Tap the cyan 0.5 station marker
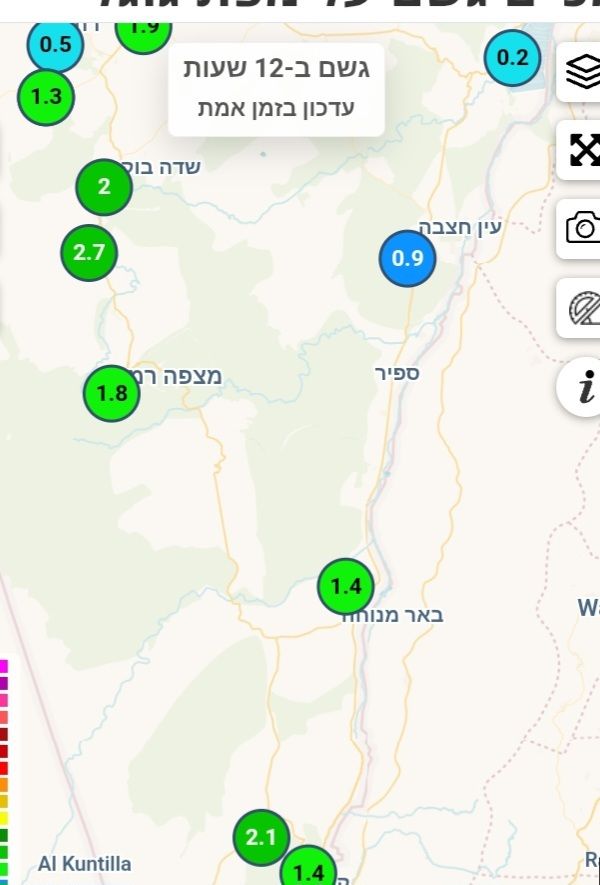 tap(55, 45)
